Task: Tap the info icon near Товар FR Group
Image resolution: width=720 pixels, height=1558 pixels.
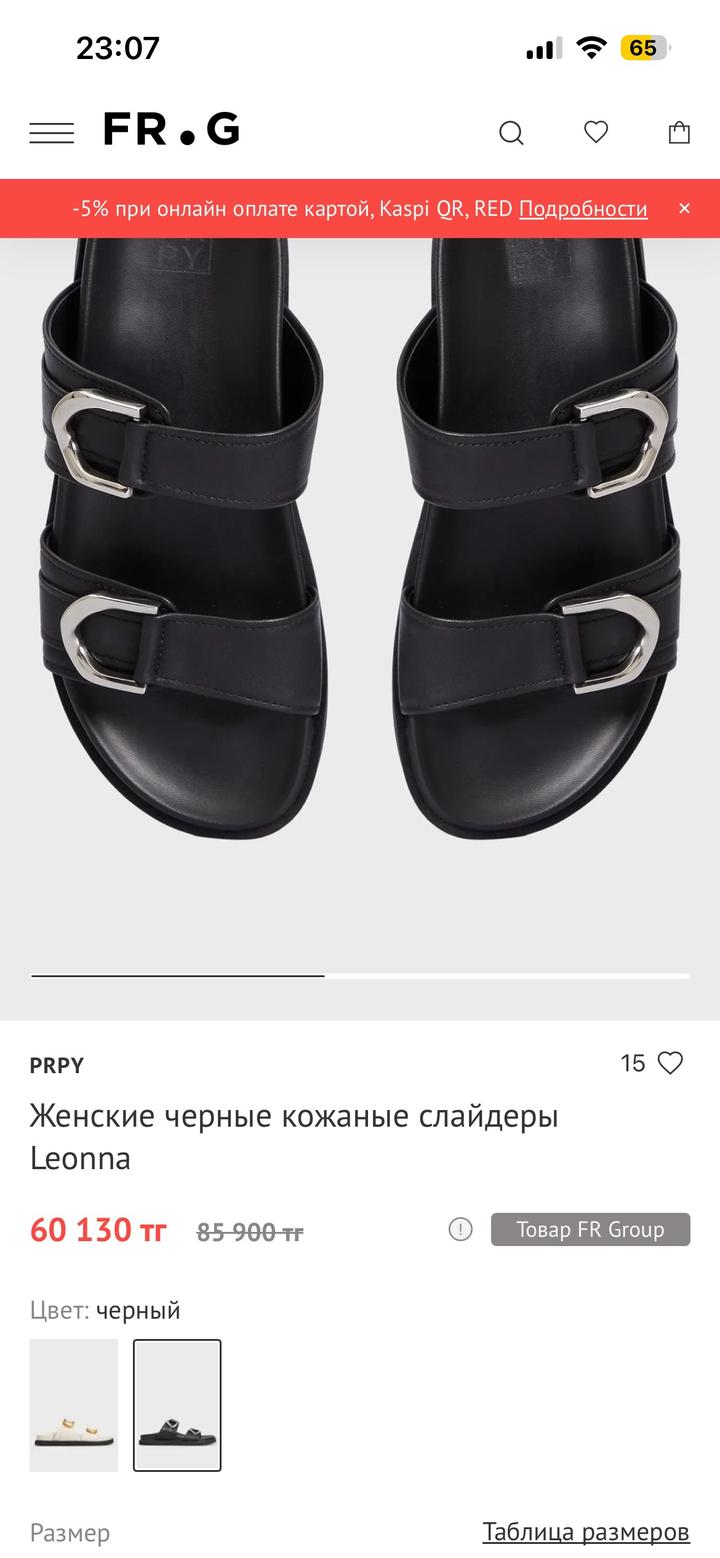Action: point(460,1229)
